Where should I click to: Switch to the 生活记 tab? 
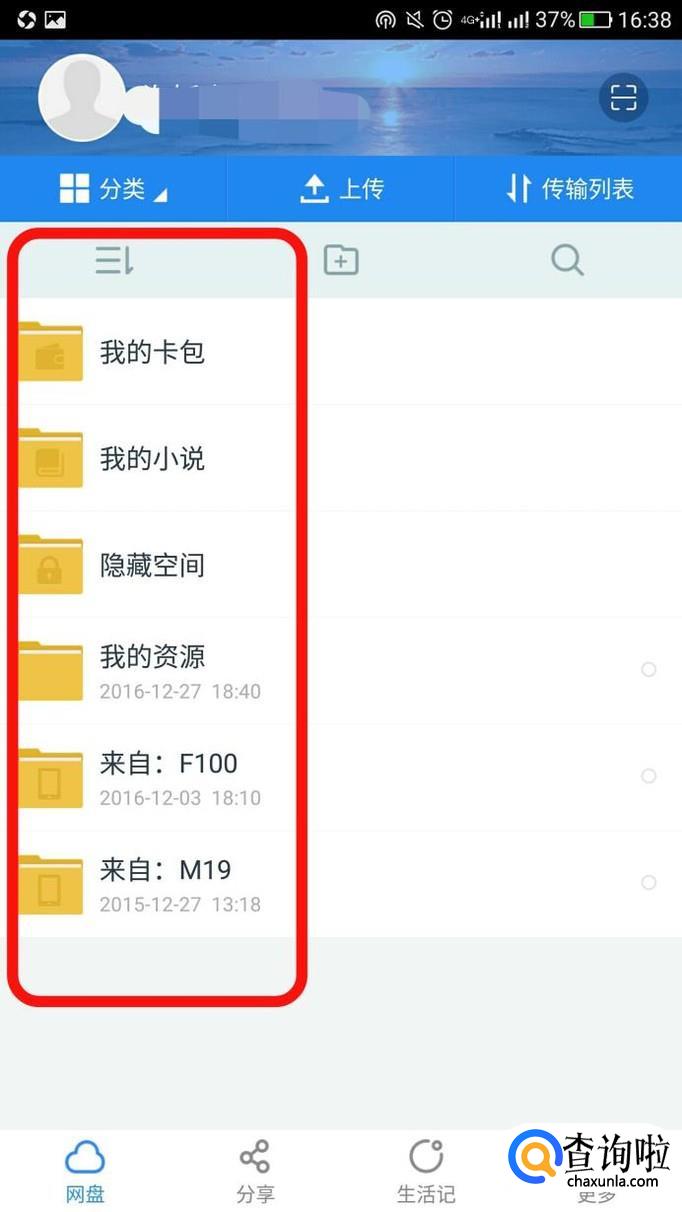pos(426,1172)
